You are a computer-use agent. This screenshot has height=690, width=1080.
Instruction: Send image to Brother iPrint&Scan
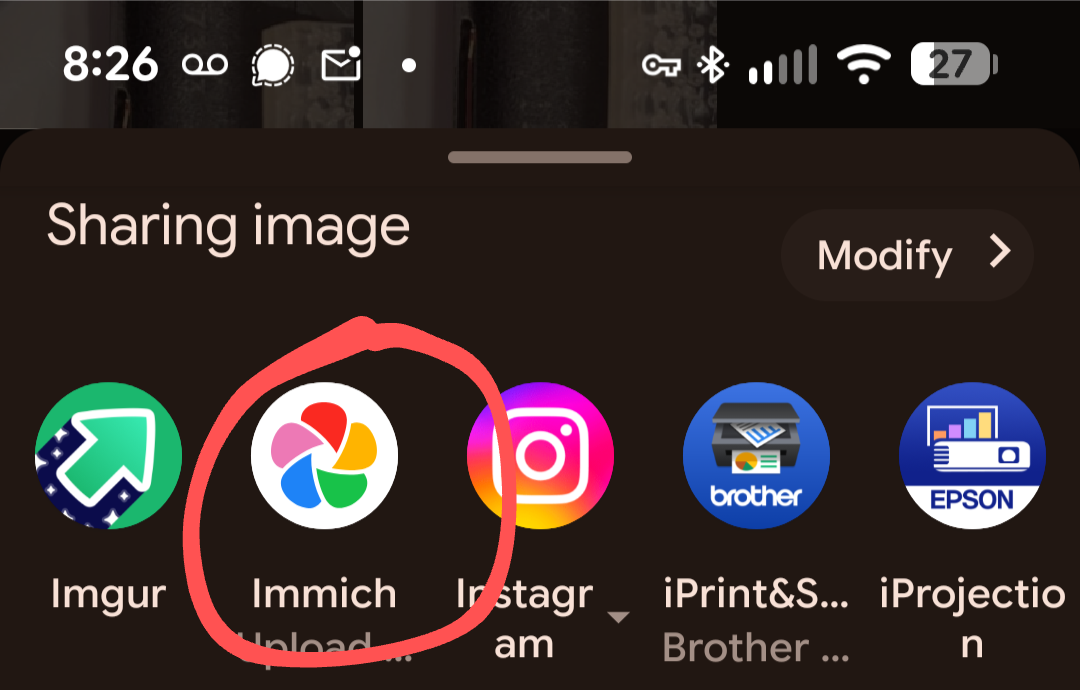(756, 455)
